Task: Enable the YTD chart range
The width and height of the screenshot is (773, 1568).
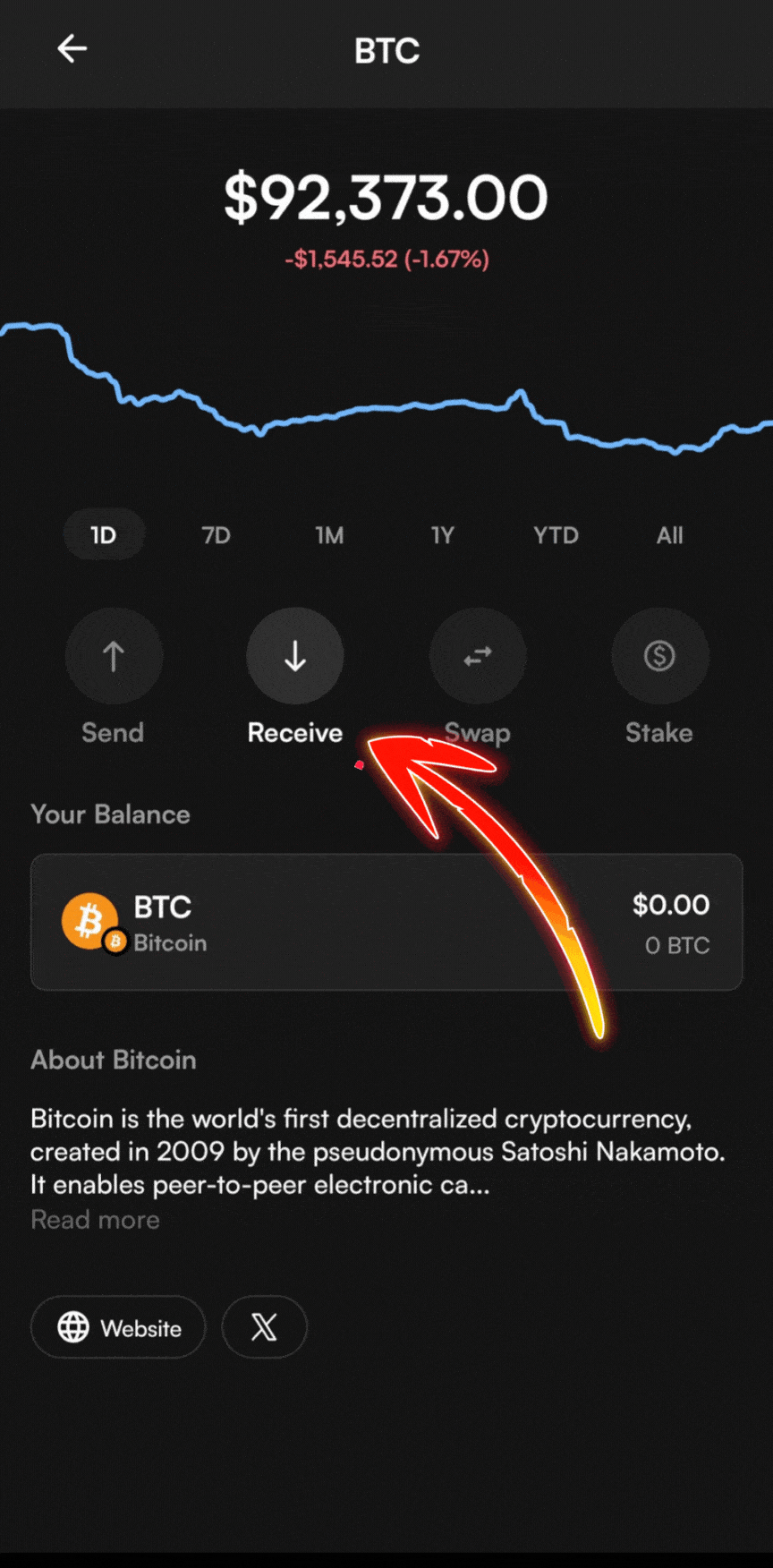Action: (x=556, y=534)
